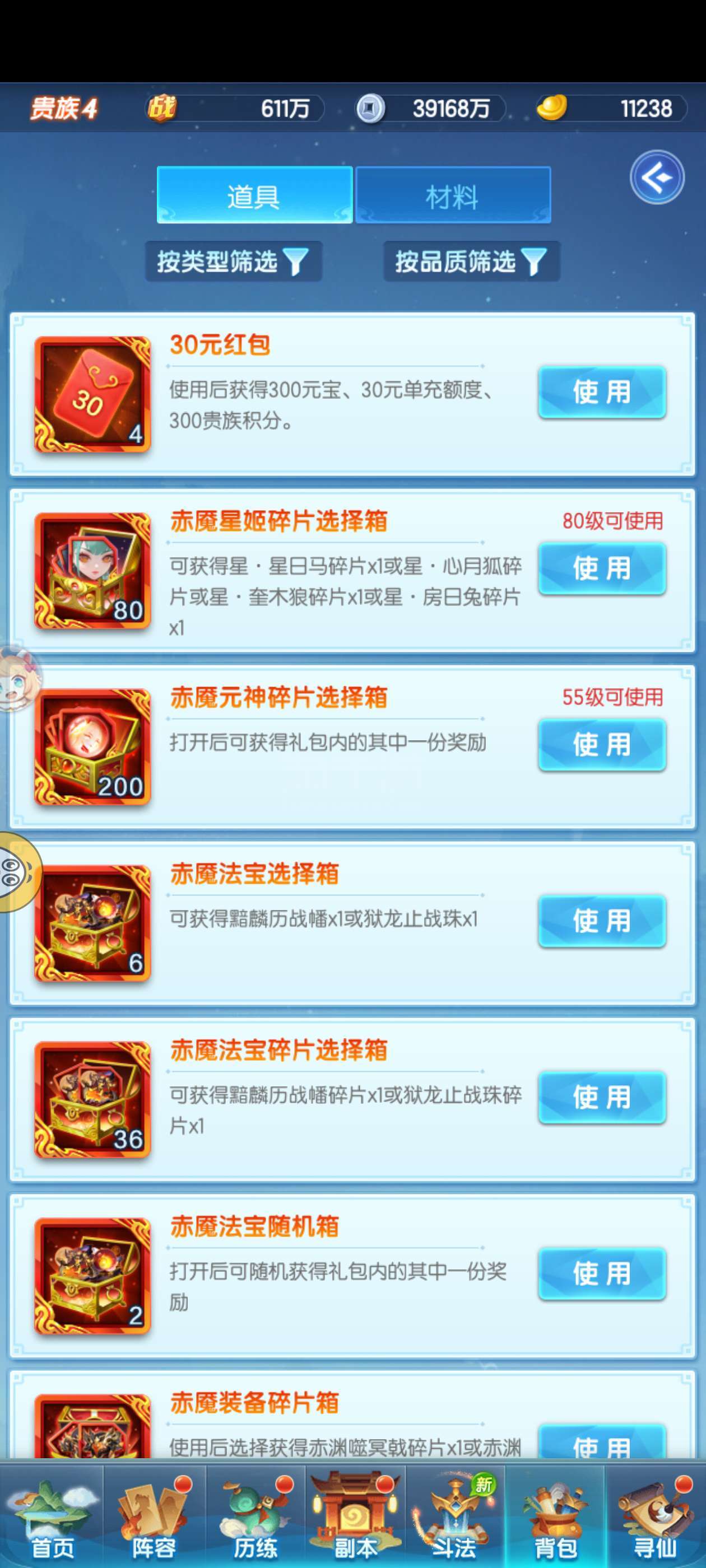
Task: Use the 赤魇装备碎片箱
Action: (x=602, y=1441)
